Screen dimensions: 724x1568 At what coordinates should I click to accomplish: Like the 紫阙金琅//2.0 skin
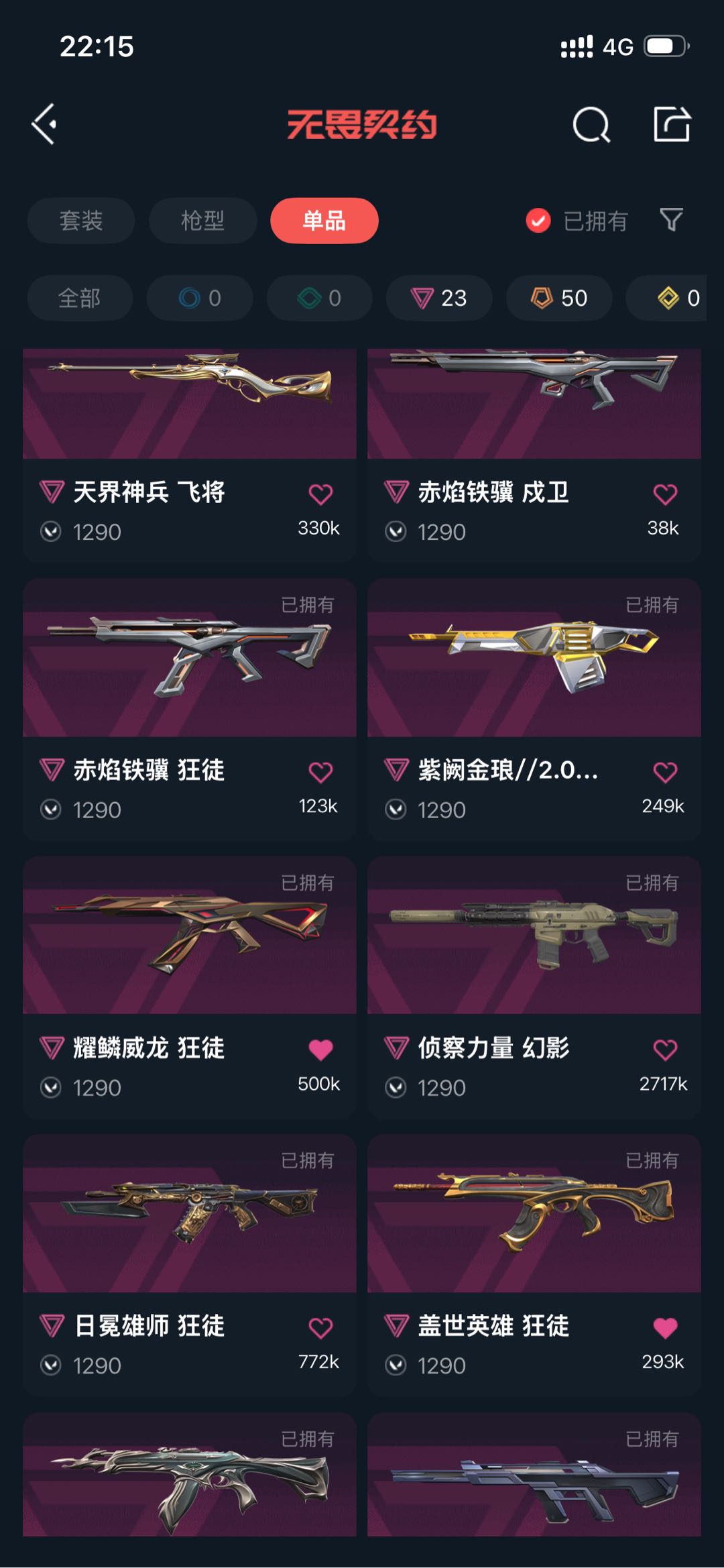click(x=665, y=772)
